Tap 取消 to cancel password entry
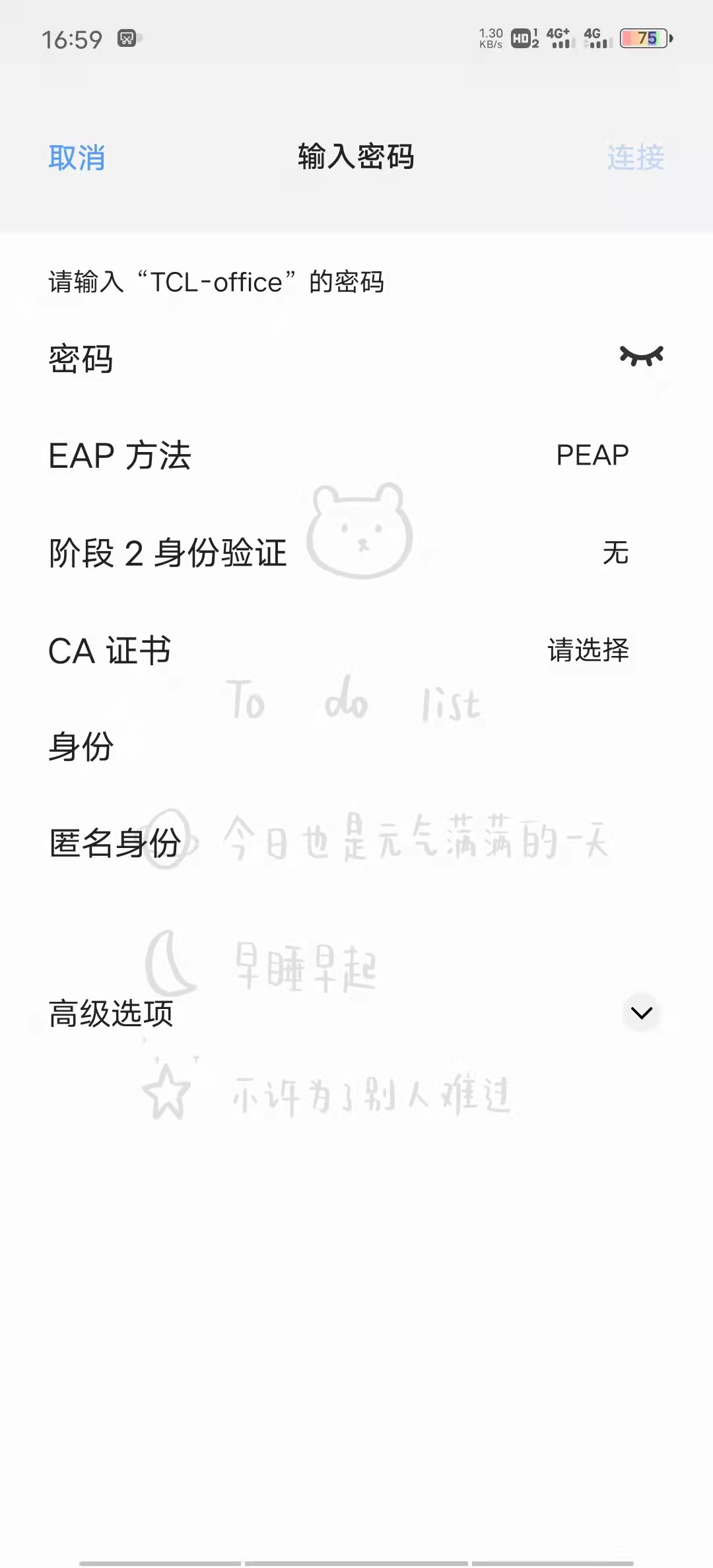713x1568 pixels. coord(77,158)
